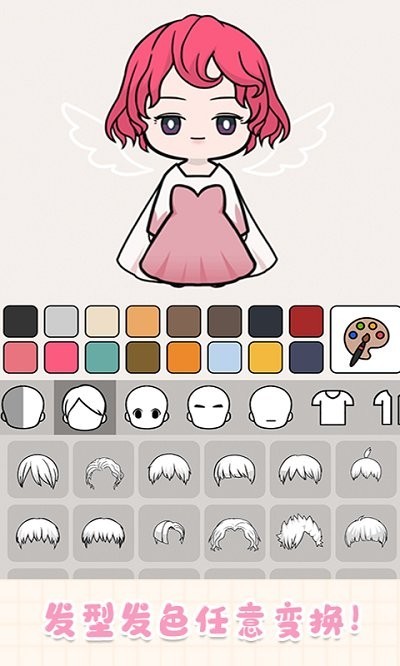This screenshot has width=400, height=666.
Task: Open the hairstyle category tab
Action: (x=85, y=408)
